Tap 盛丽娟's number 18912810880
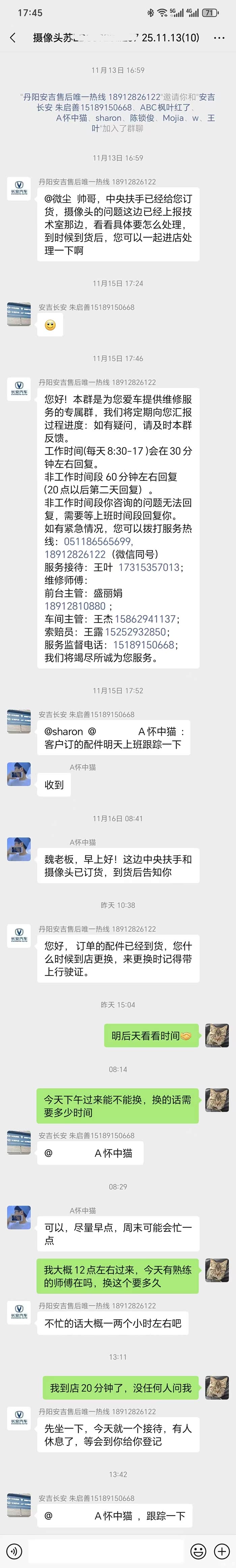Screen dimensions: 236x1568 [75, 606]
